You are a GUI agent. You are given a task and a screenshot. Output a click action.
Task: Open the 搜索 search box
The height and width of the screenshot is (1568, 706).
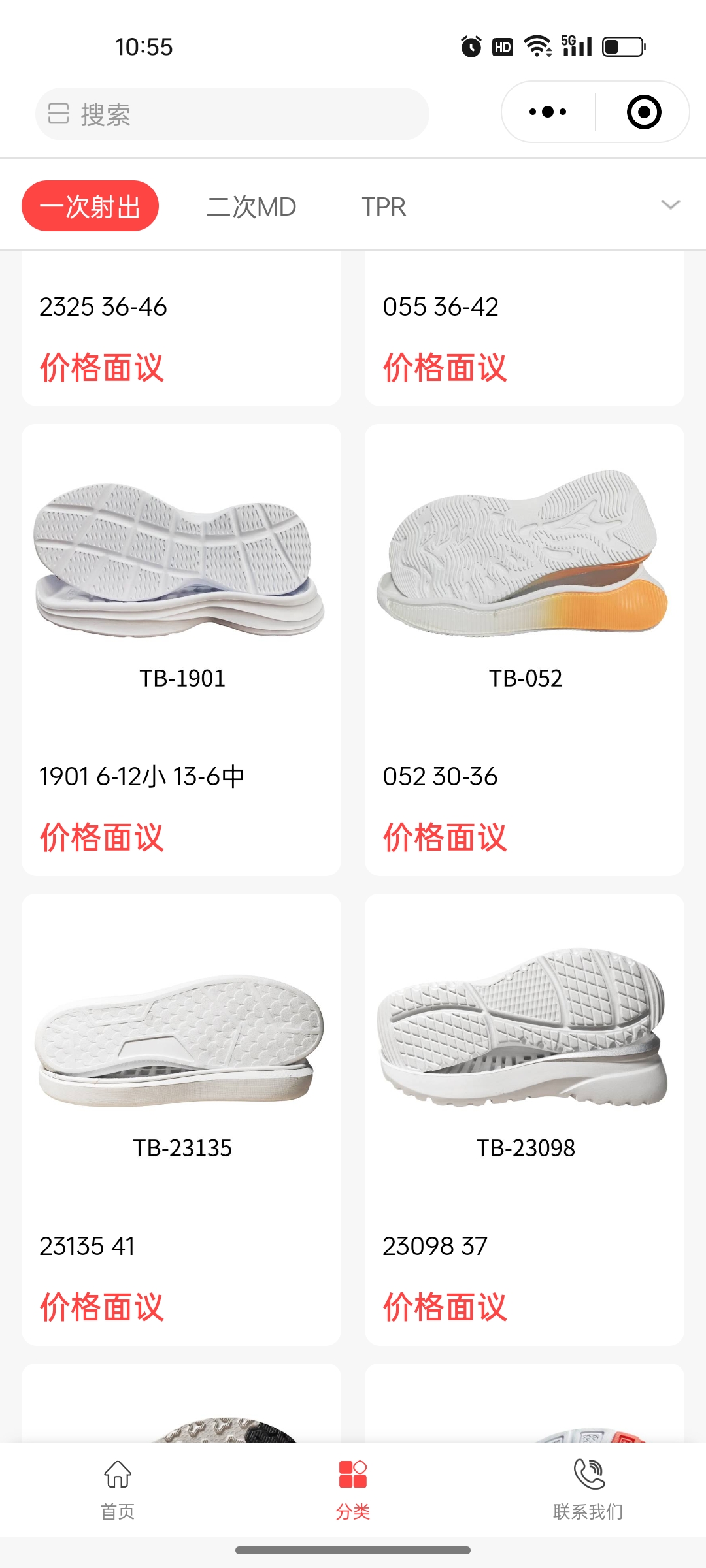(x=232, y=114)
